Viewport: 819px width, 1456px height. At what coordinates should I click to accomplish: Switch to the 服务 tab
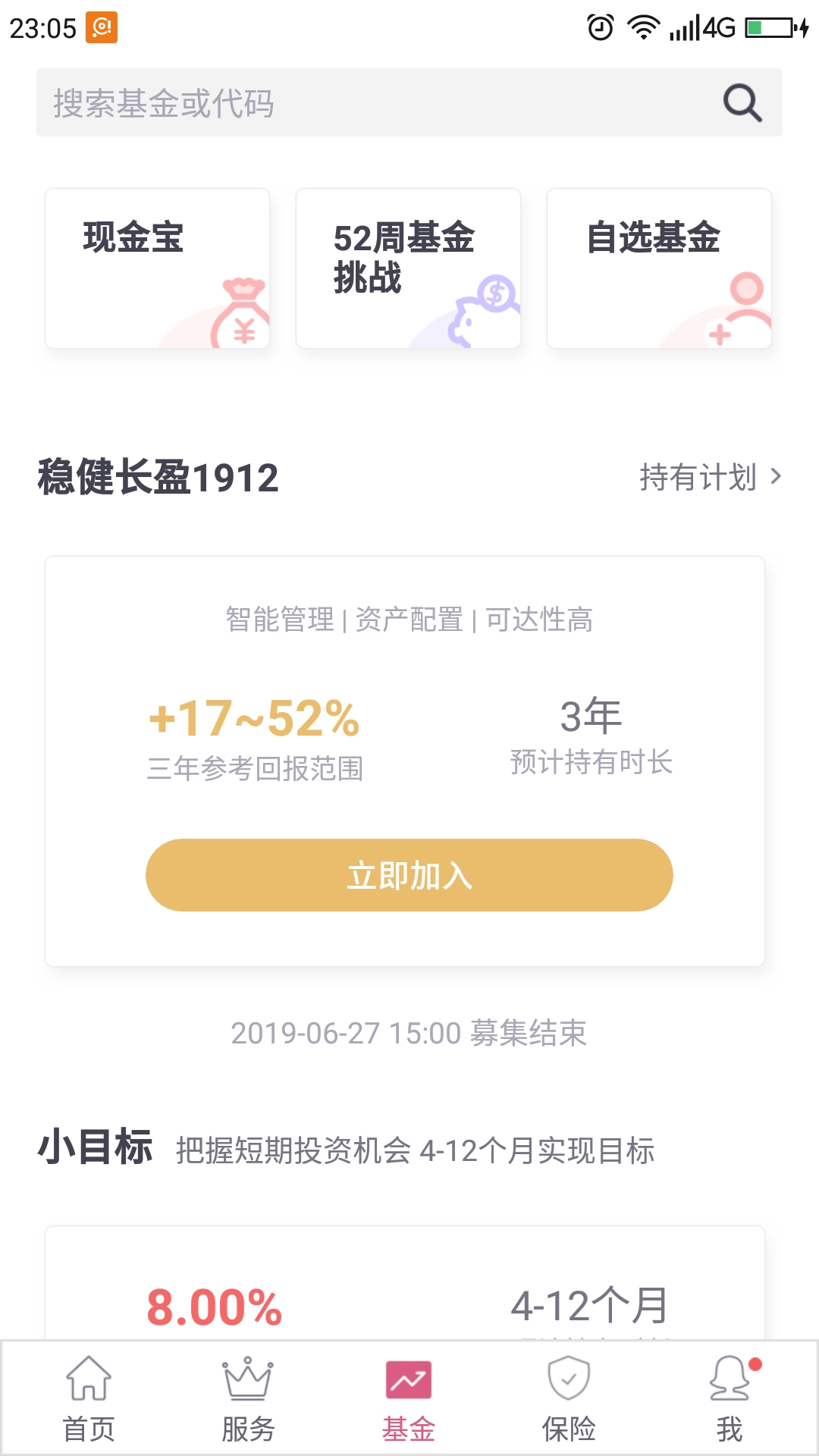[x=248, y=1399]
